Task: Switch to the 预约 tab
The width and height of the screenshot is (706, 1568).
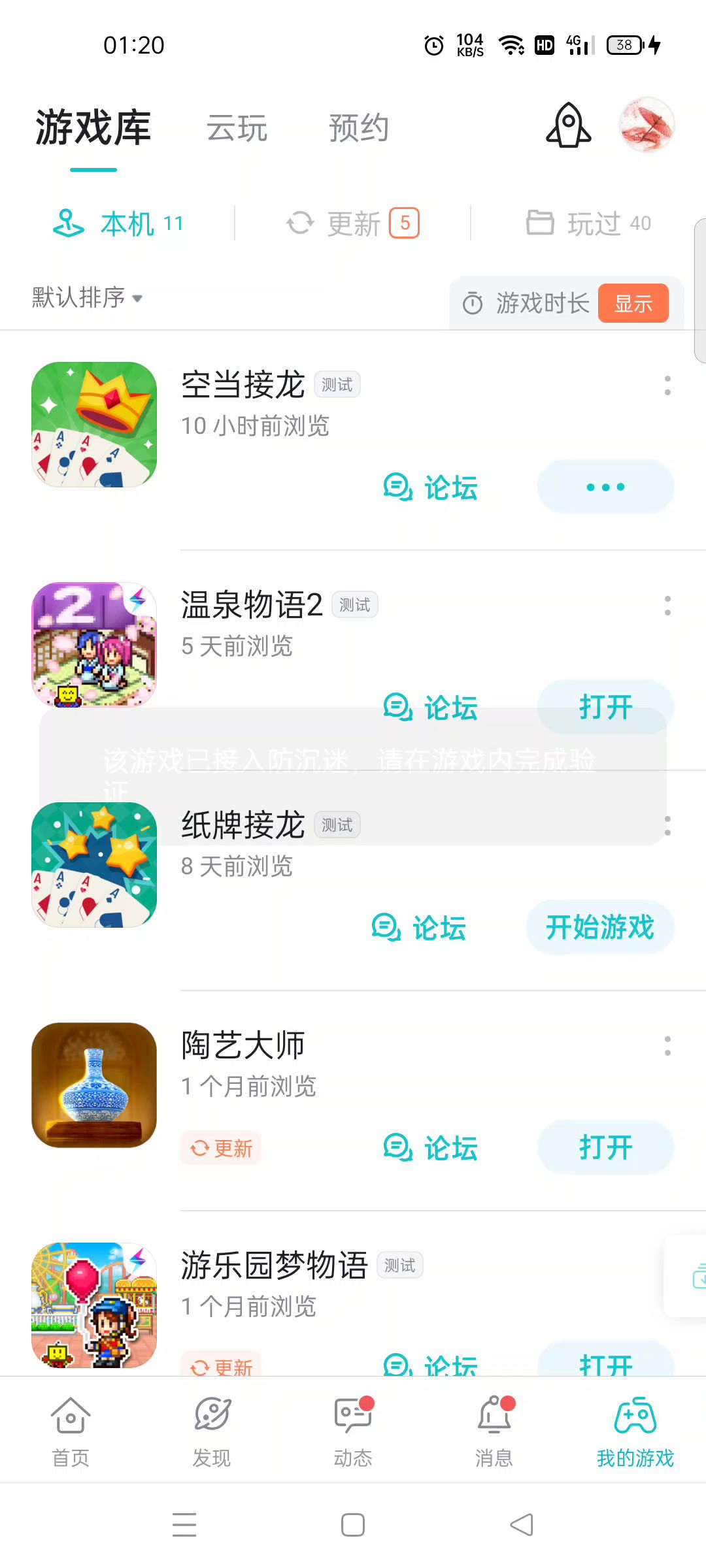Action: click(358, 128)
